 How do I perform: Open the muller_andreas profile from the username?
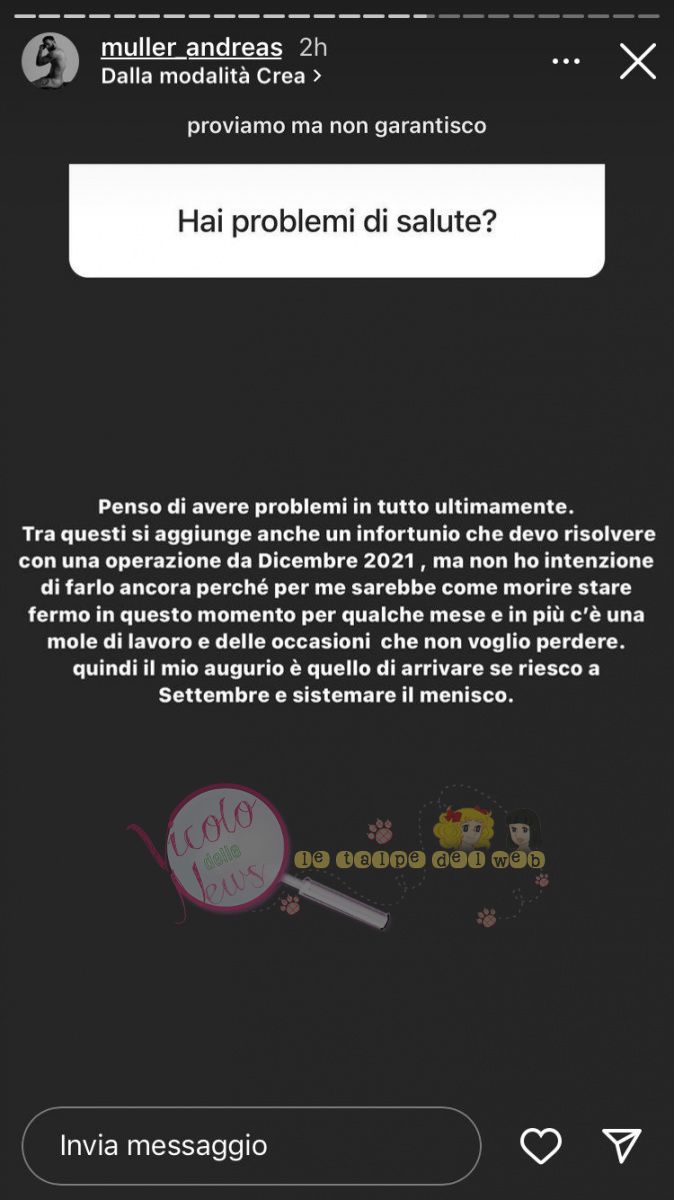tap(192, 47)
